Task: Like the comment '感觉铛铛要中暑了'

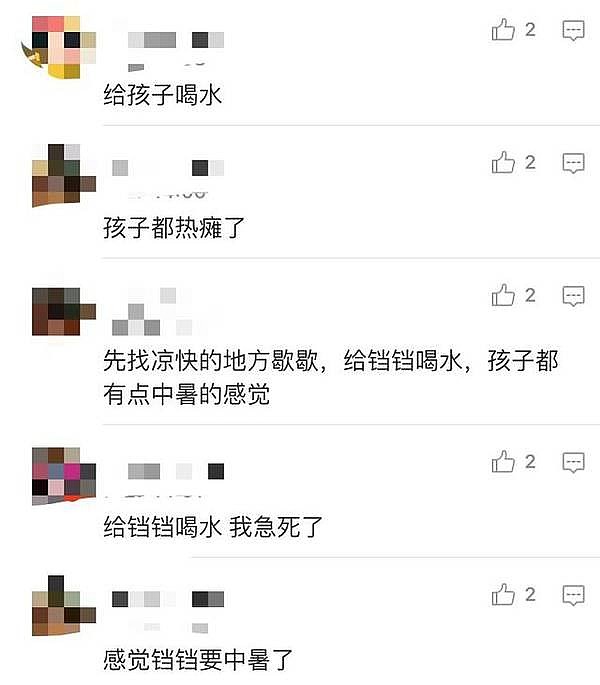Action: point(503,594)
